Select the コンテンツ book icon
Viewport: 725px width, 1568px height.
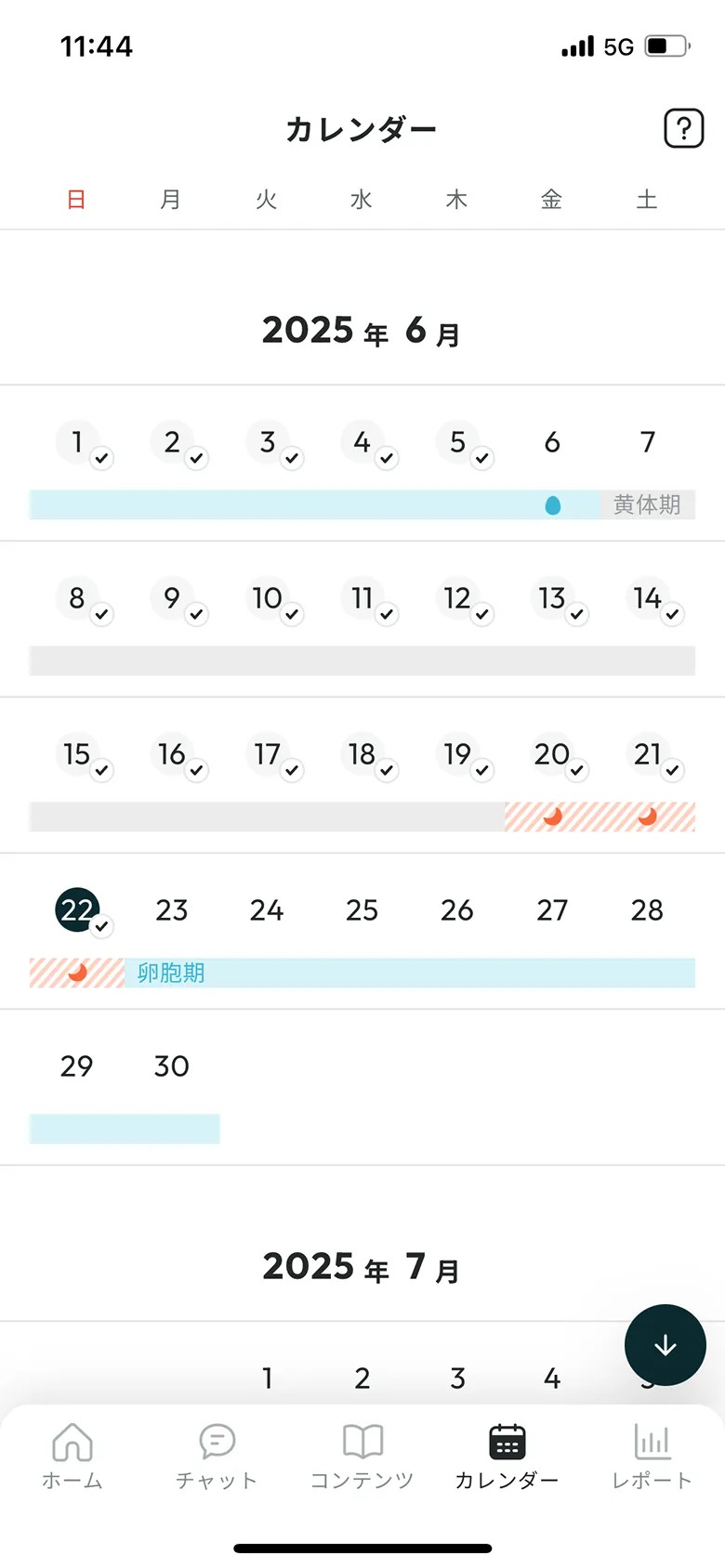[x=362, y=1443]
